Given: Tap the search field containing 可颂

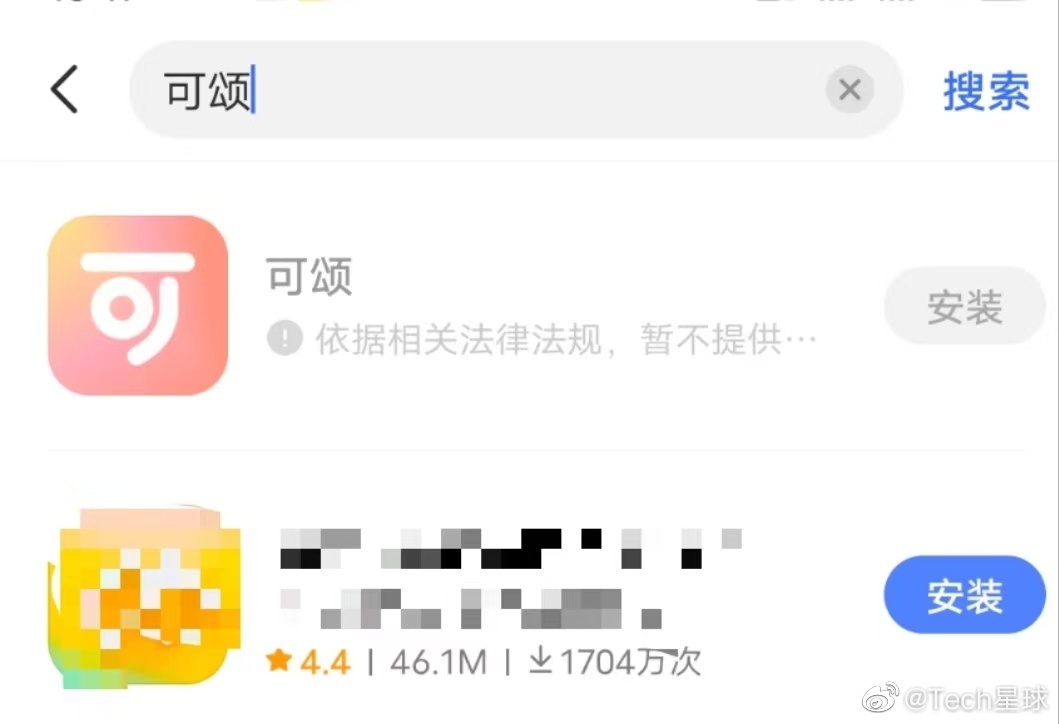Looking at the screenshot, I should point(480,91).
